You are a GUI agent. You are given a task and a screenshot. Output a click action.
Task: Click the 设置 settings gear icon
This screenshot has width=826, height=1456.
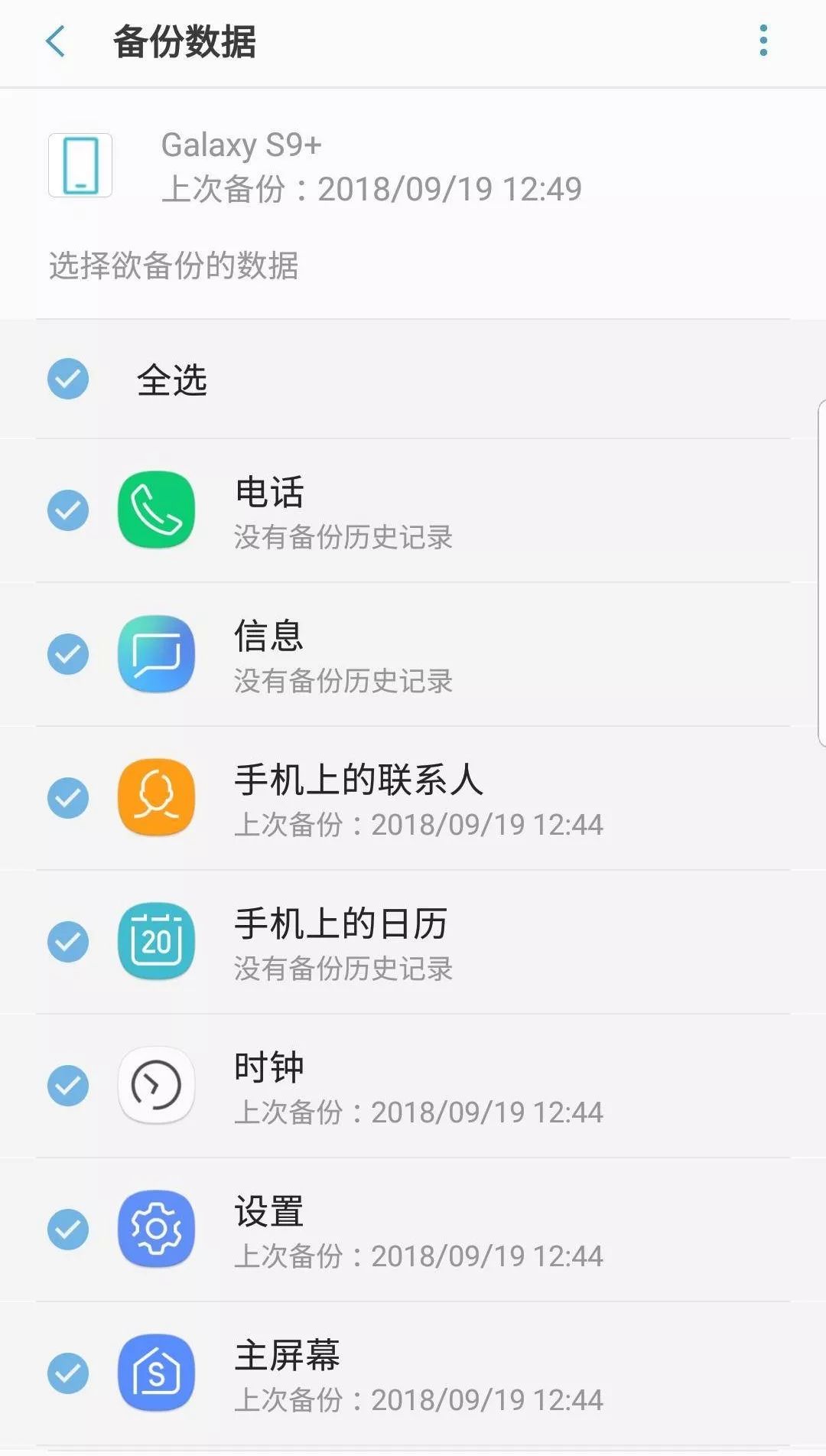point(155,1230)
